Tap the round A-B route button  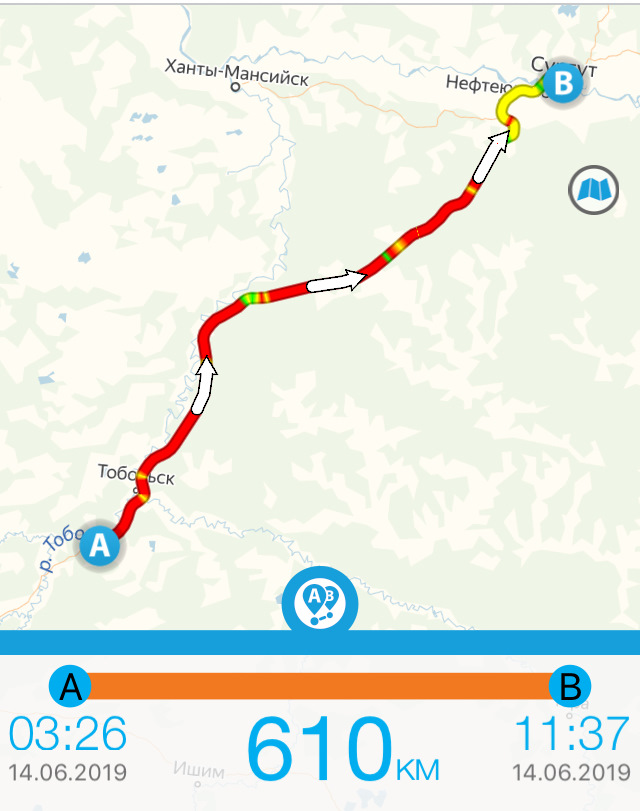click(322, 601)
